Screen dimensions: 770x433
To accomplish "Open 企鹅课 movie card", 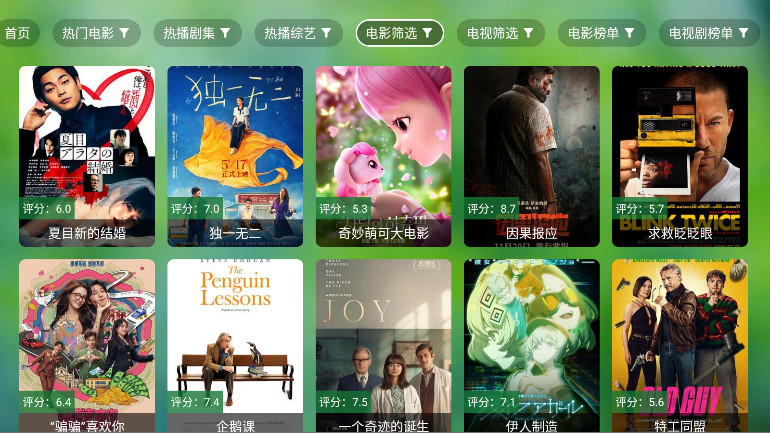I will [235, 345].
